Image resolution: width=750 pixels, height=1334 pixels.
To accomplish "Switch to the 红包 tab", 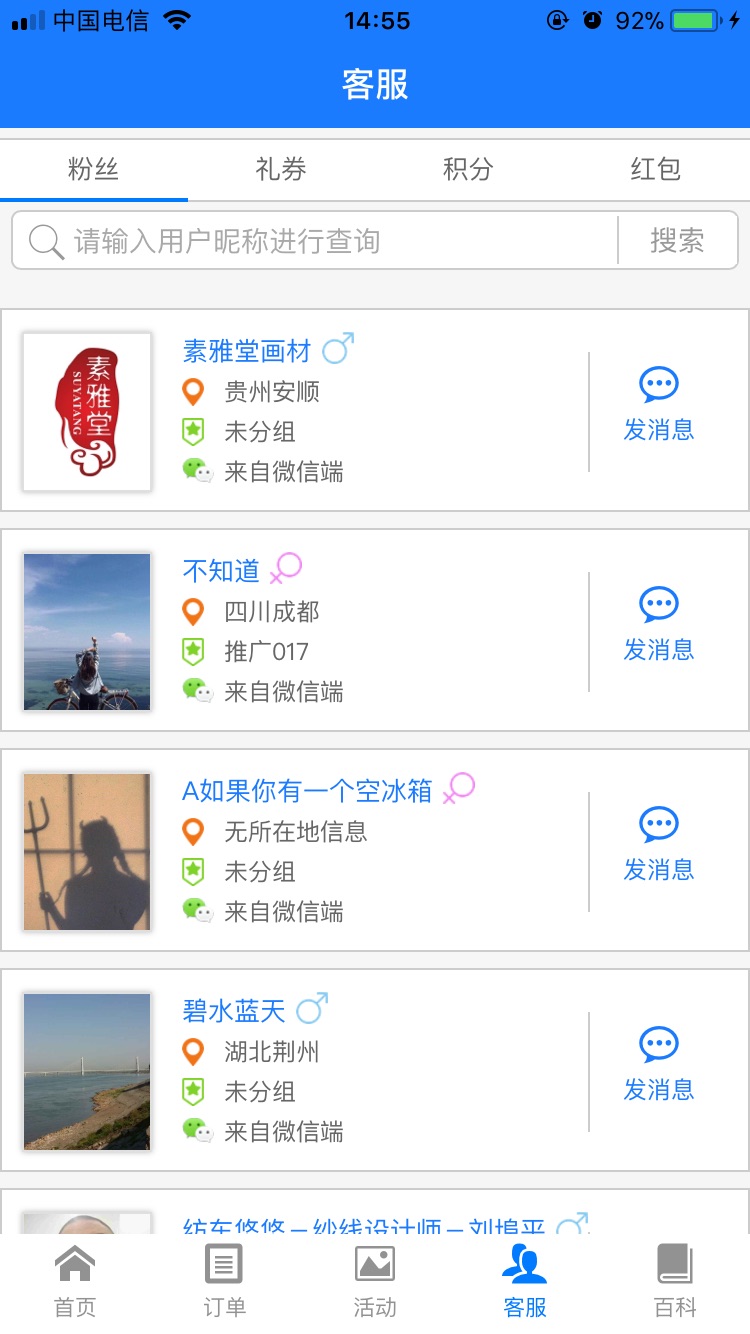I will pos(655,169).
